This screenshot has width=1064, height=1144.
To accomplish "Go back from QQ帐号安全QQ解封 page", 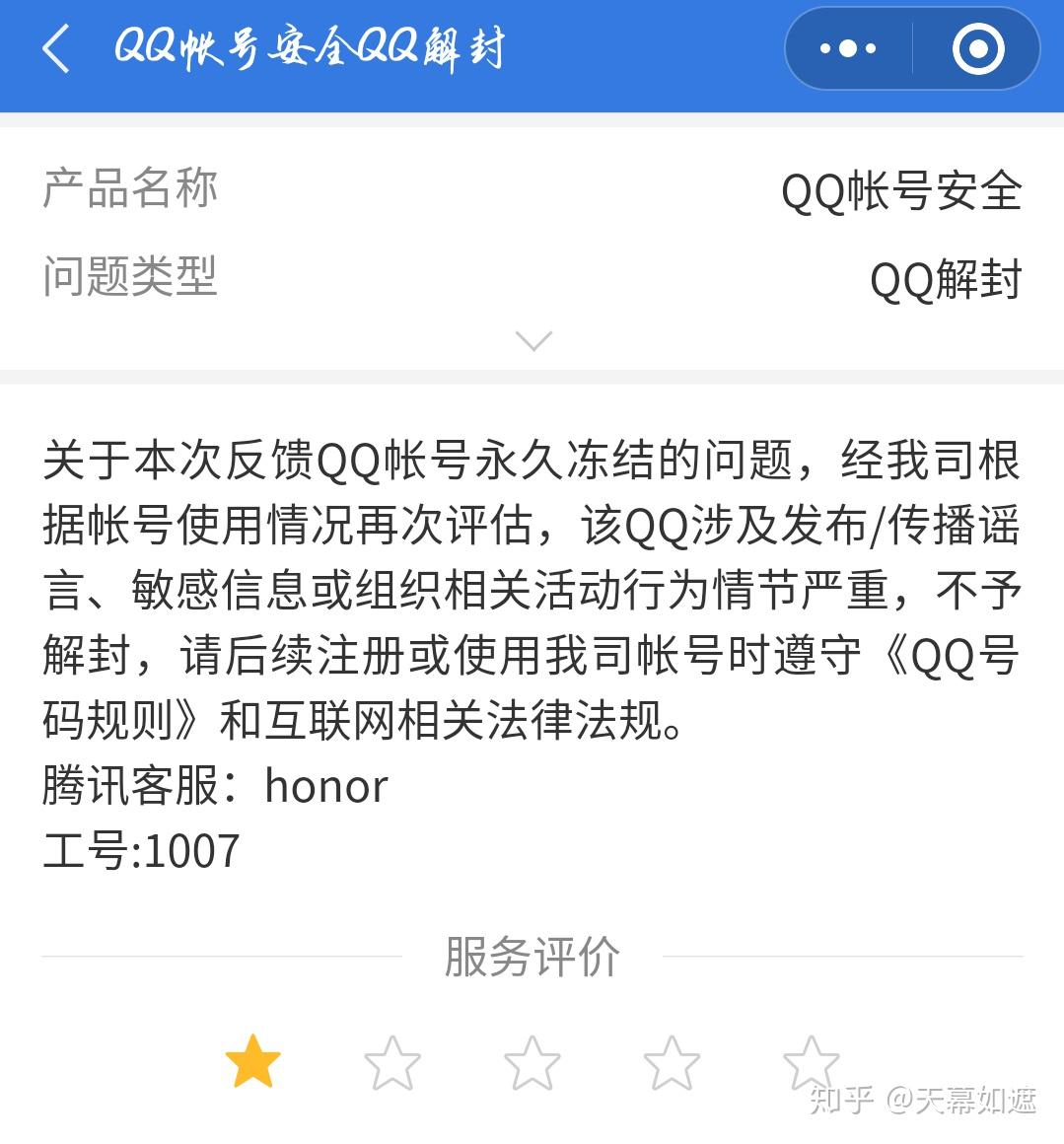I will pos(56,48).
